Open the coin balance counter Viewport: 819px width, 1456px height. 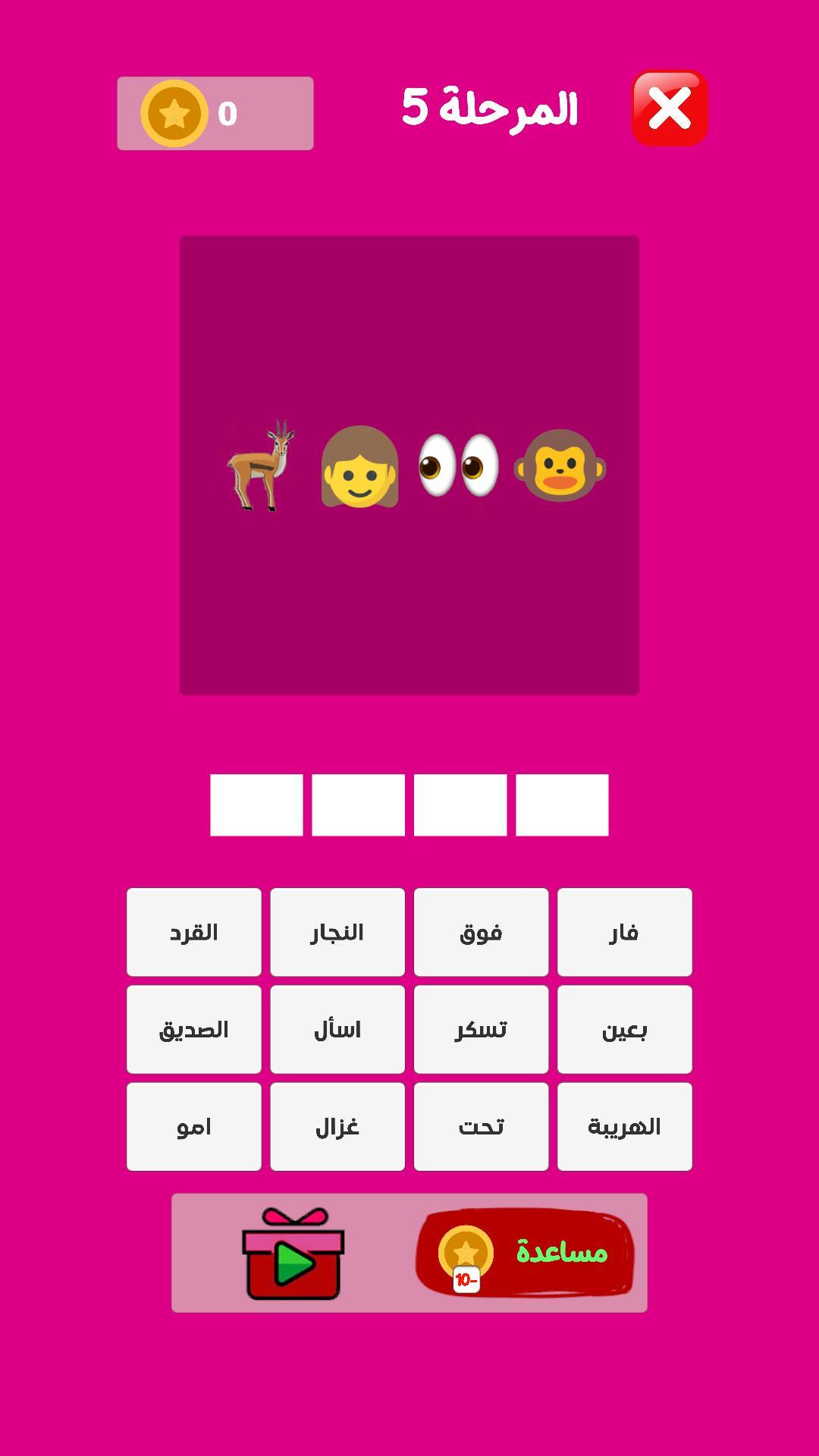coord(215,113)
